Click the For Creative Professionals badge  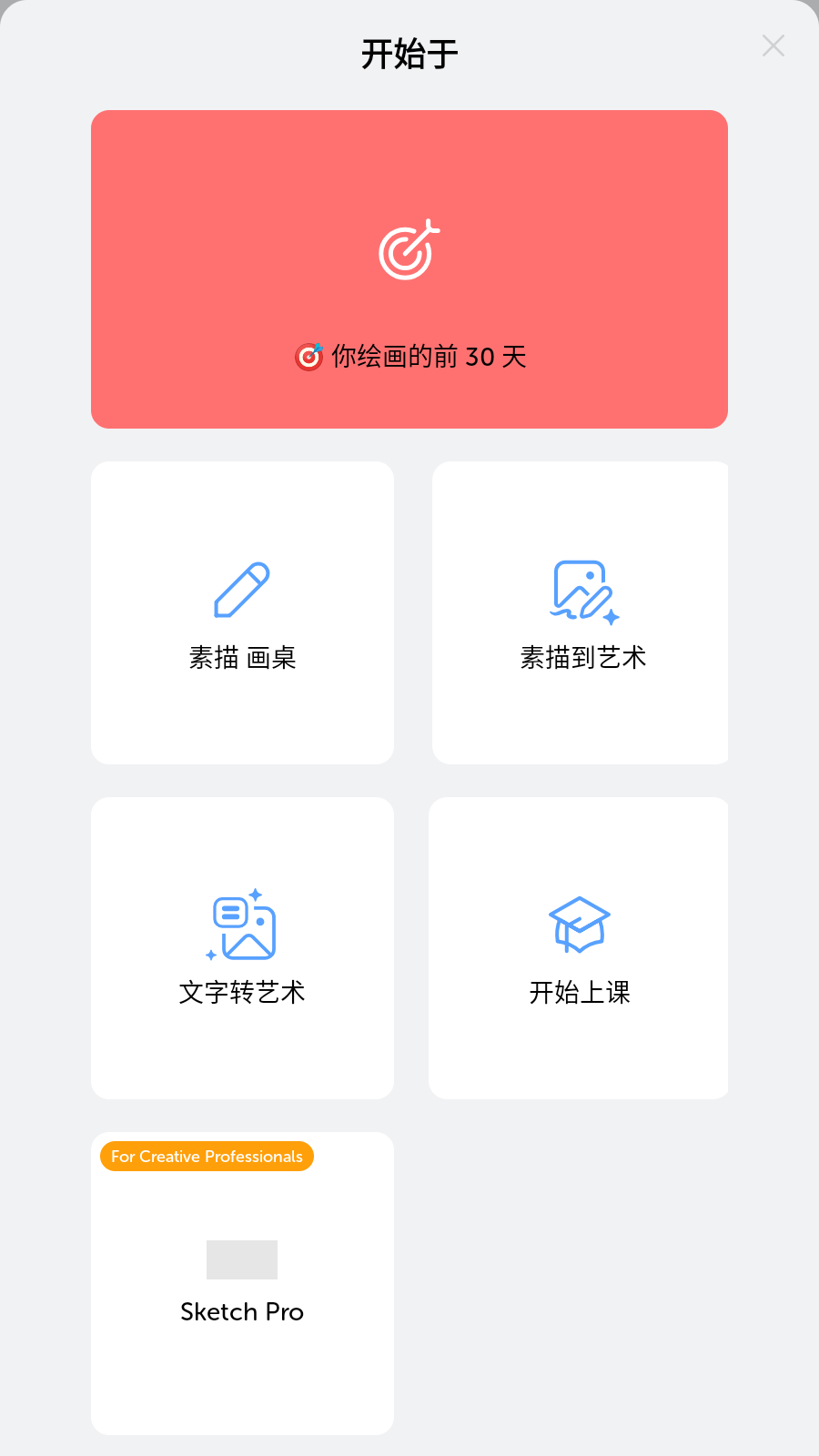click(x=206, y=1156)
